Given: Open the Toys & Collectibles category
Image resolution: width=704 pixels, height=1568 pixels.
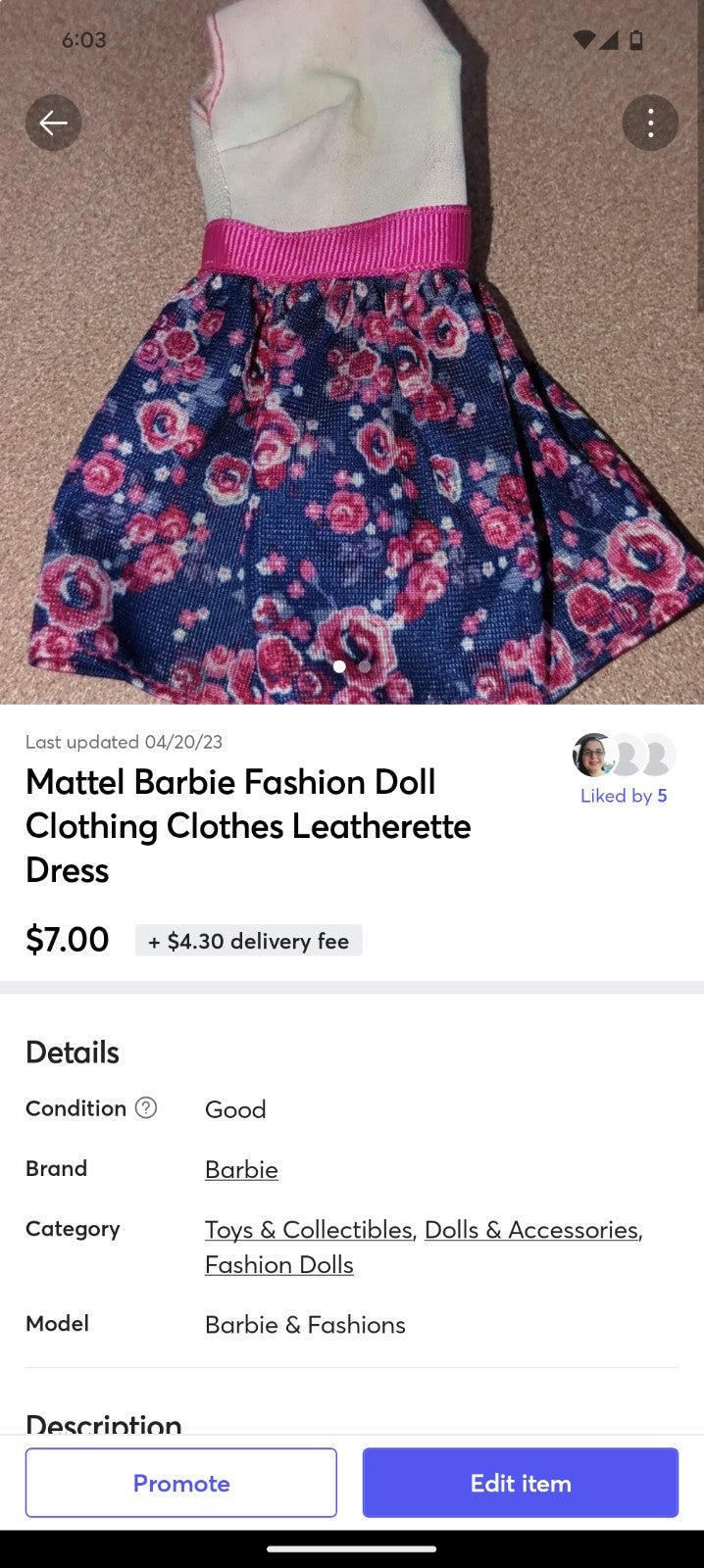Looking at the screenshot, I should tap(309, 1229).
